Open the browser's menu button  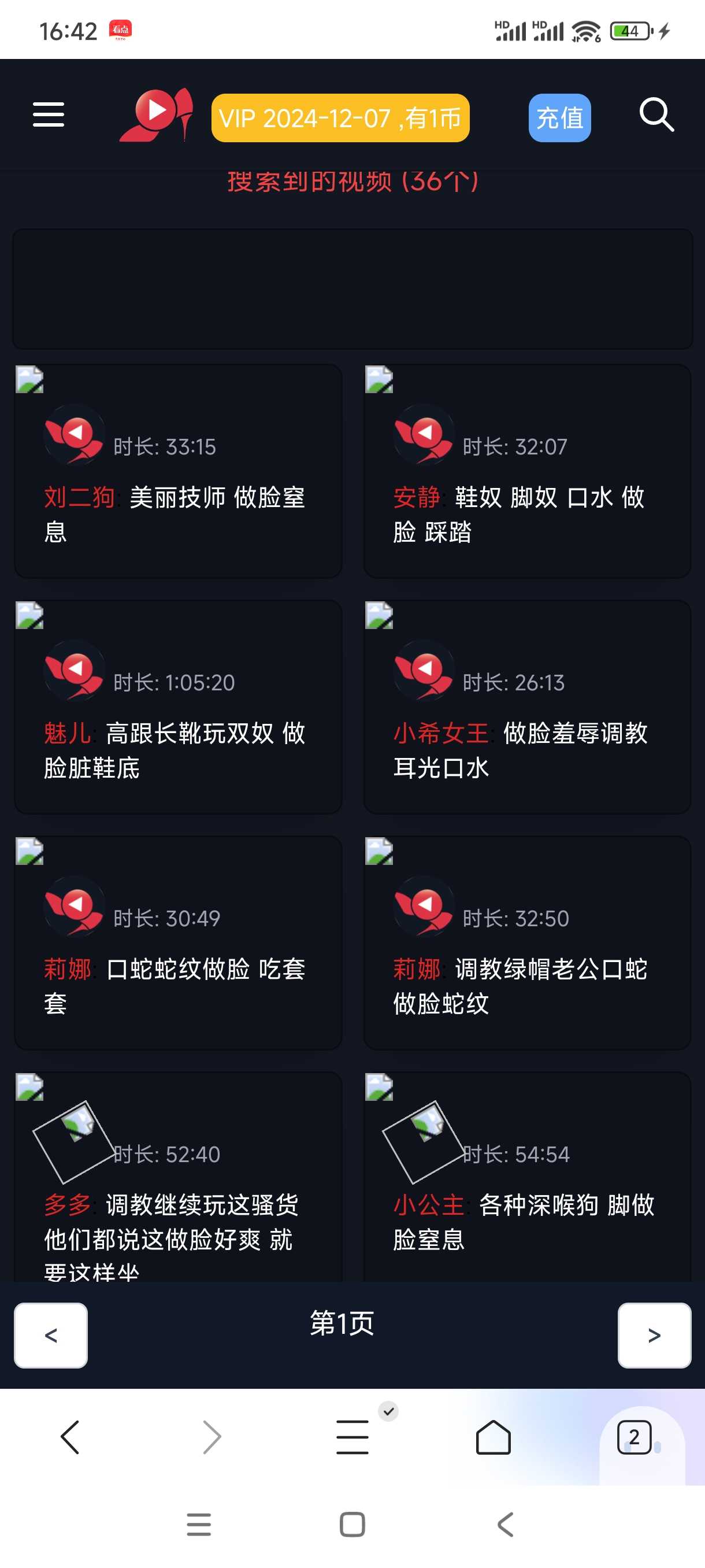352,1437
